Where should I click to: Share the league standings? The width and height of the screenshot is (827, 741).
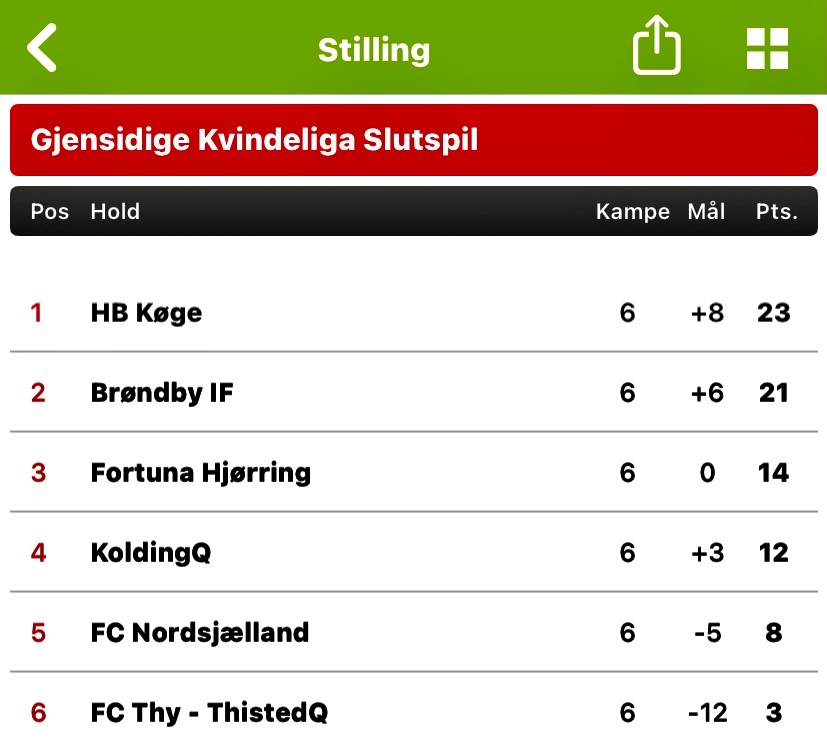pyautogui.click(x=657, y=48)
